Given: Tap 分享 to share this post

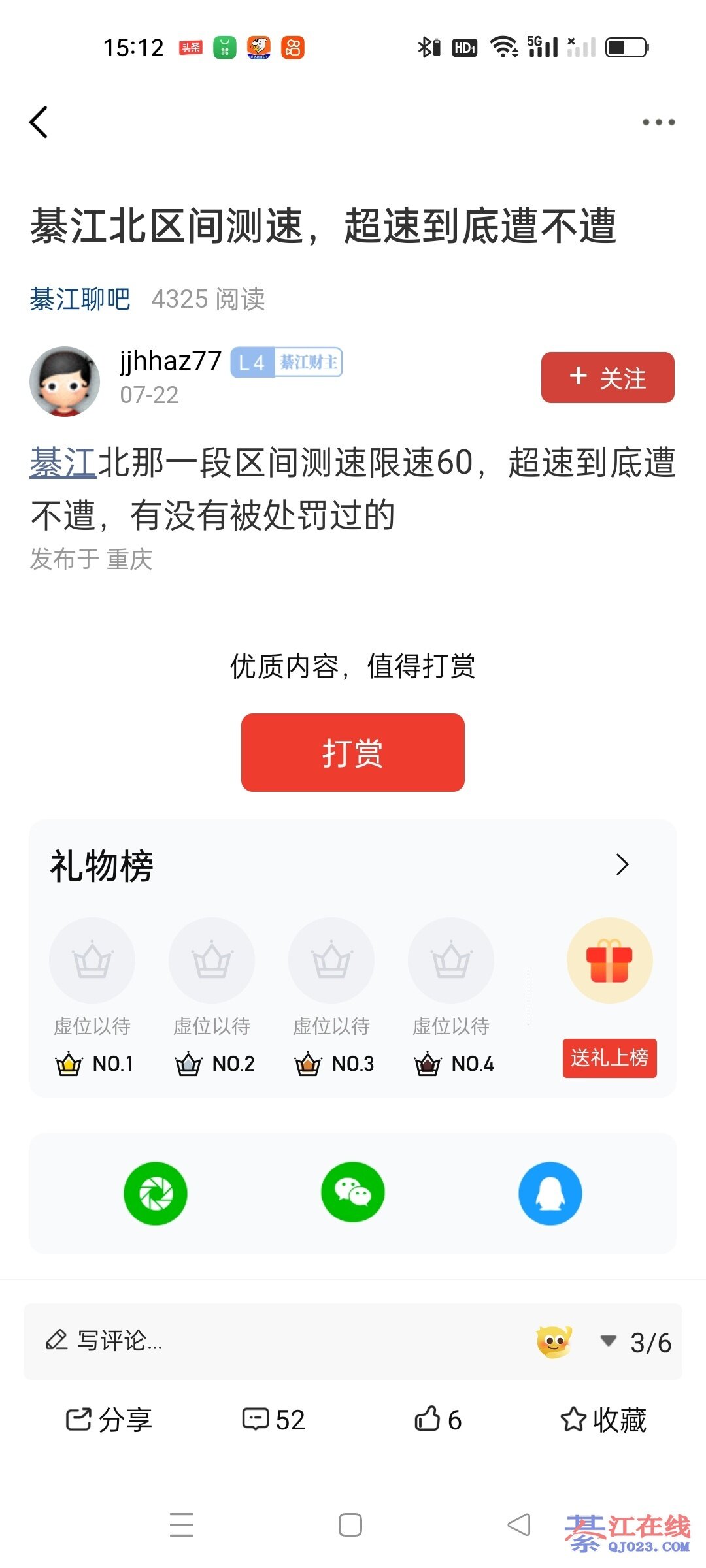Looking at the screenshot, I should (109, 1420).
